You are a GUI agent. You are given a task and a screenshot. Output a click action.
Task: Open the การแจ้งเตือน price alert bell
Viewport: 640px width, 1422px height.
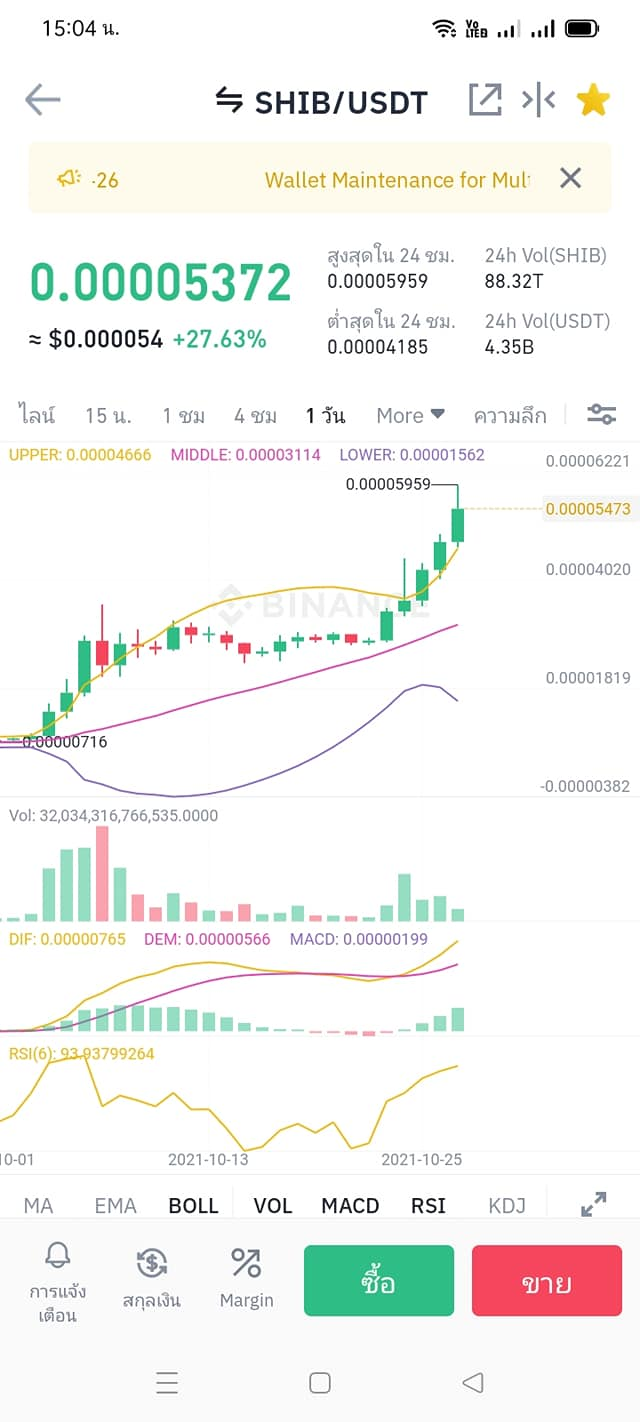click(57, 1281)
